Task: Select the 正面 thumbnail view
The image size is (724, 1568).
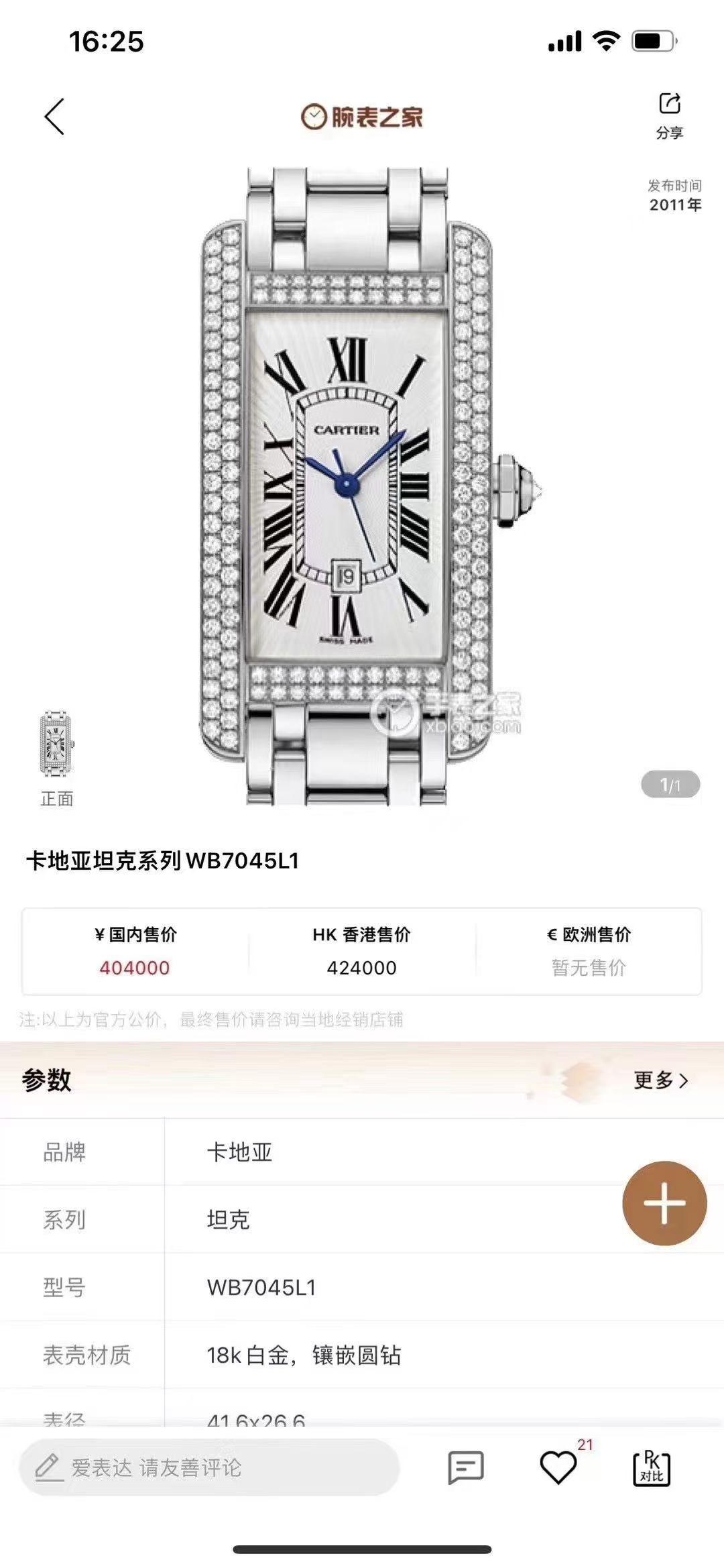Action: click(x=56, y=746)
